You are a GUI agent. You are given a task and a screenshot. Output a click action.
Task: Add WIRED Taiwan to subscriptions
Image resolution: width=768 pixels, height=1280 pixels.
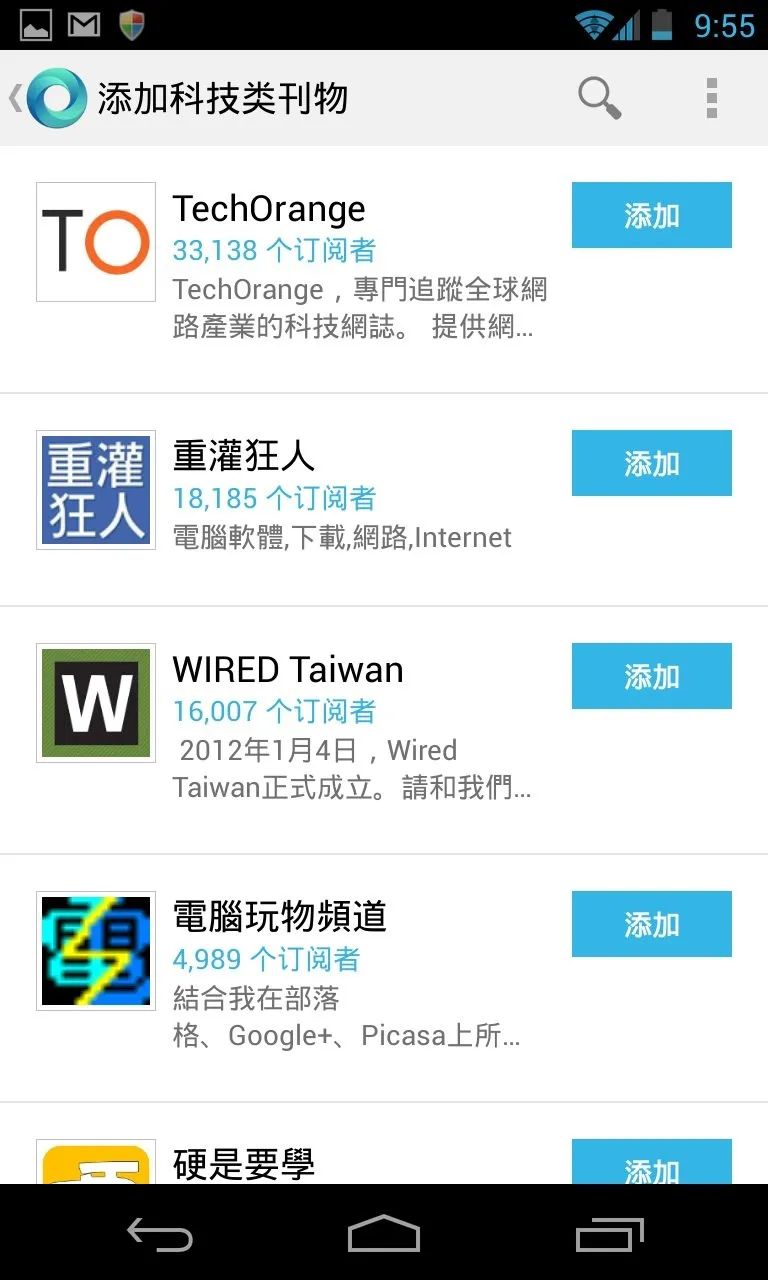pos(652,676)
